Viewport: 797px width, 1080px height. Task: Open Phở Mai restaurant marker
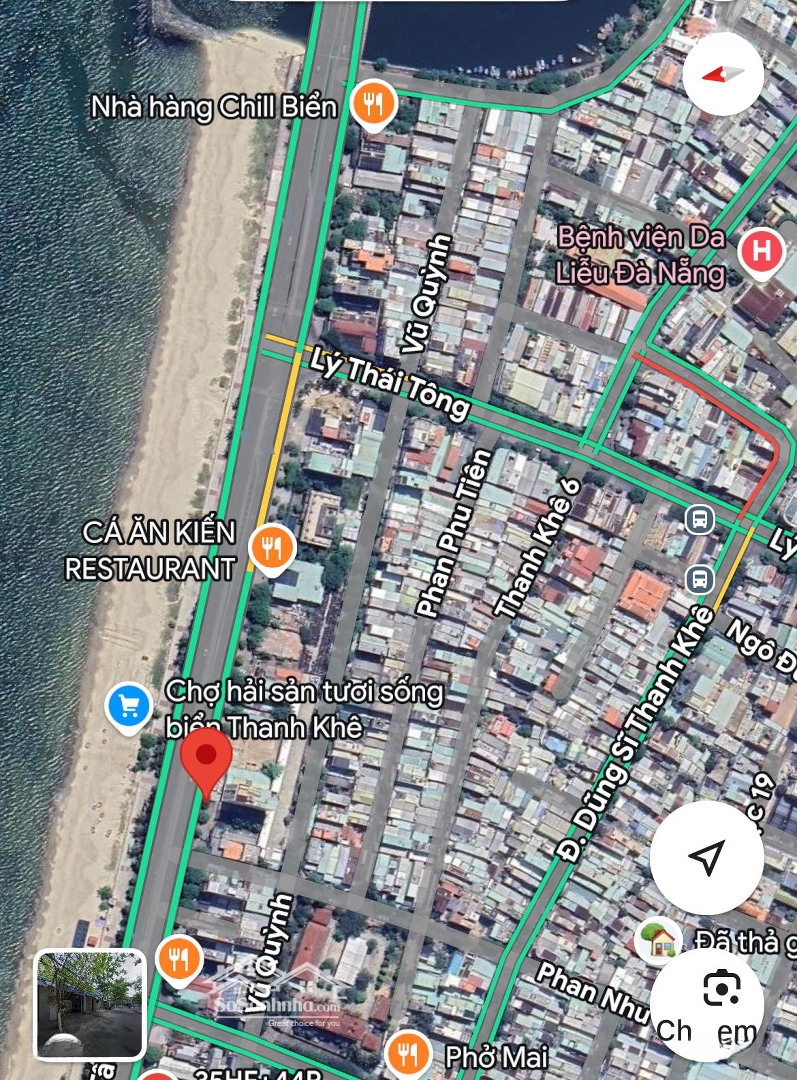coord(407,1053)
